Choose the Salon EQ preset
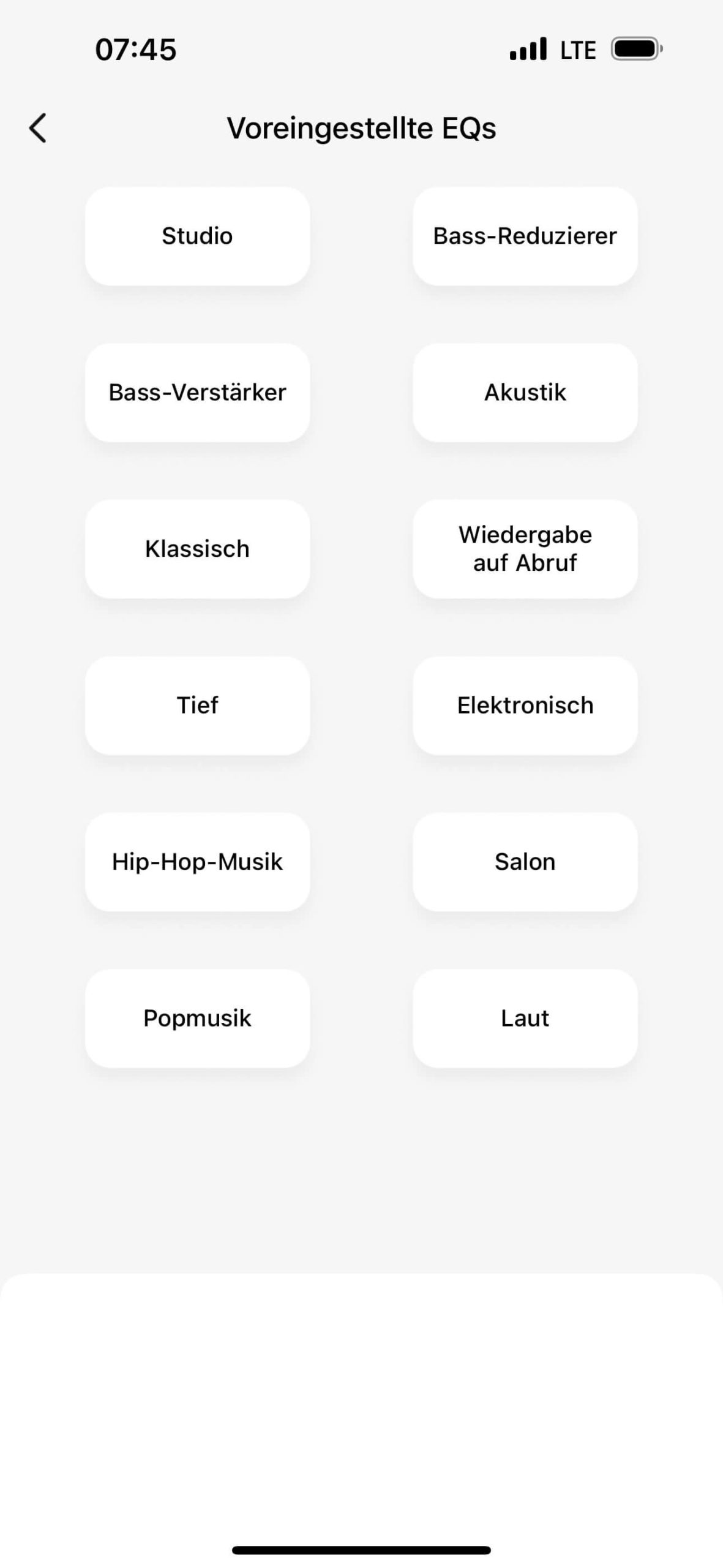This screenshot has height=1568, width=723. tap(525, 862)
